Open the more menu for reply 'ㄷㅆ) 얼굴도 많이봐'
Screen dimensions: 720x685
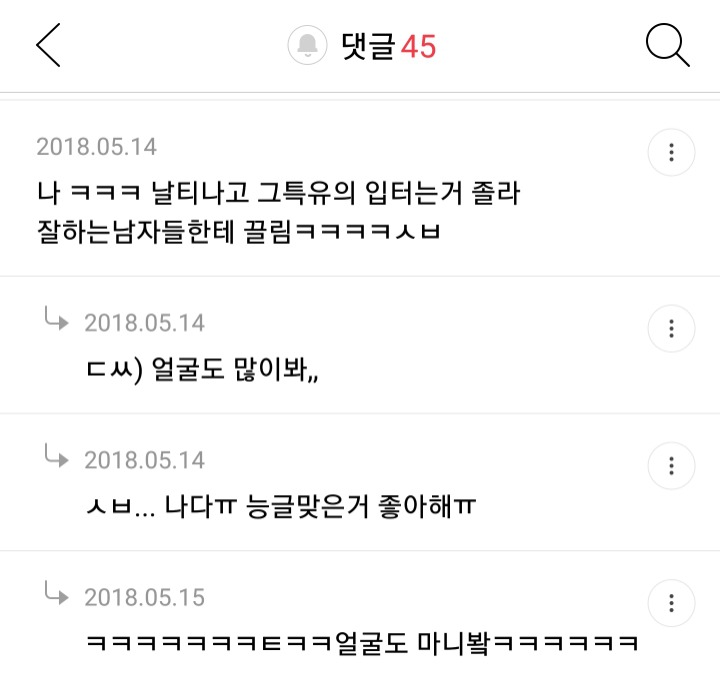672,328
